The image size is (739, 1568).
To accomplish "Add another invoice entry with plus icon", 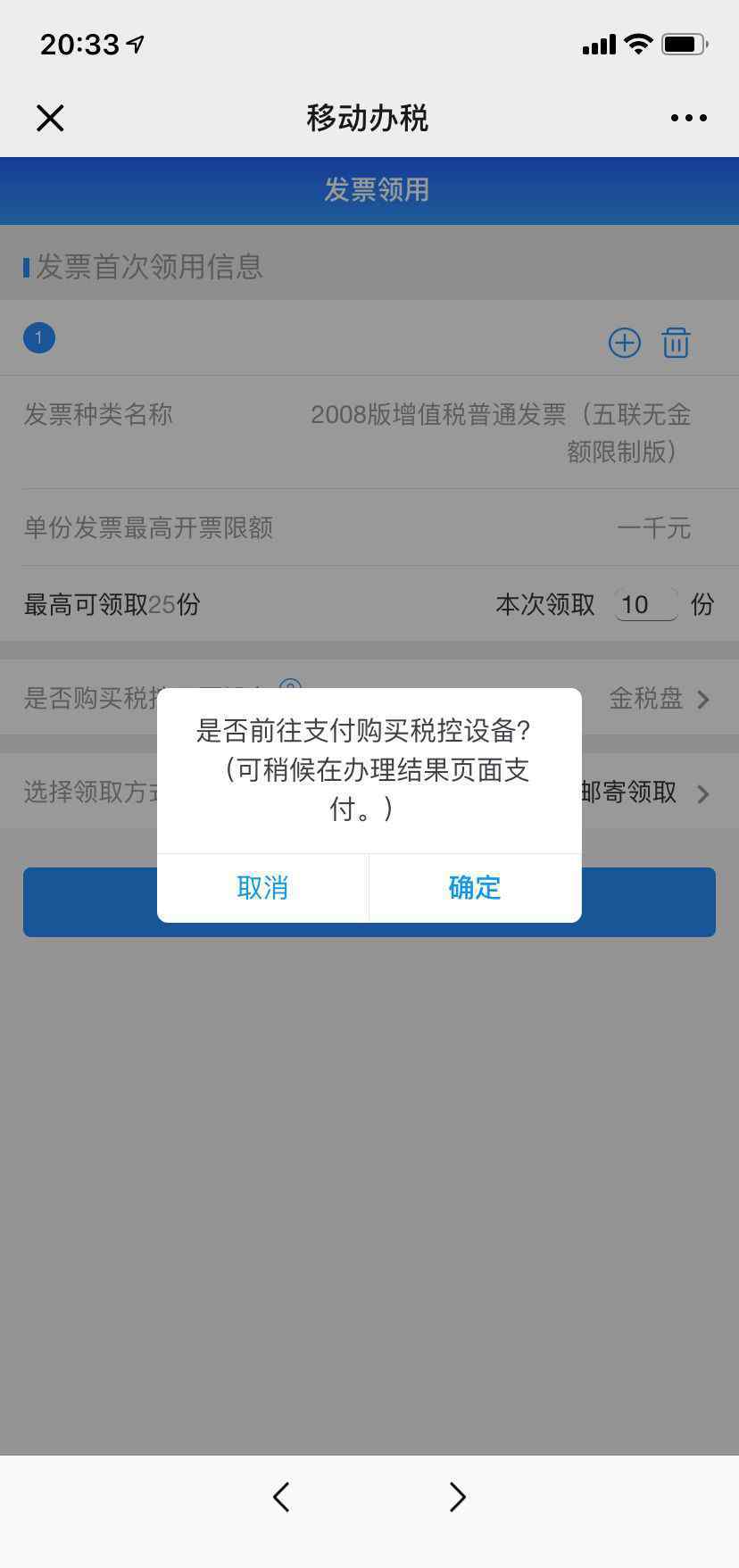I will 625,343.
